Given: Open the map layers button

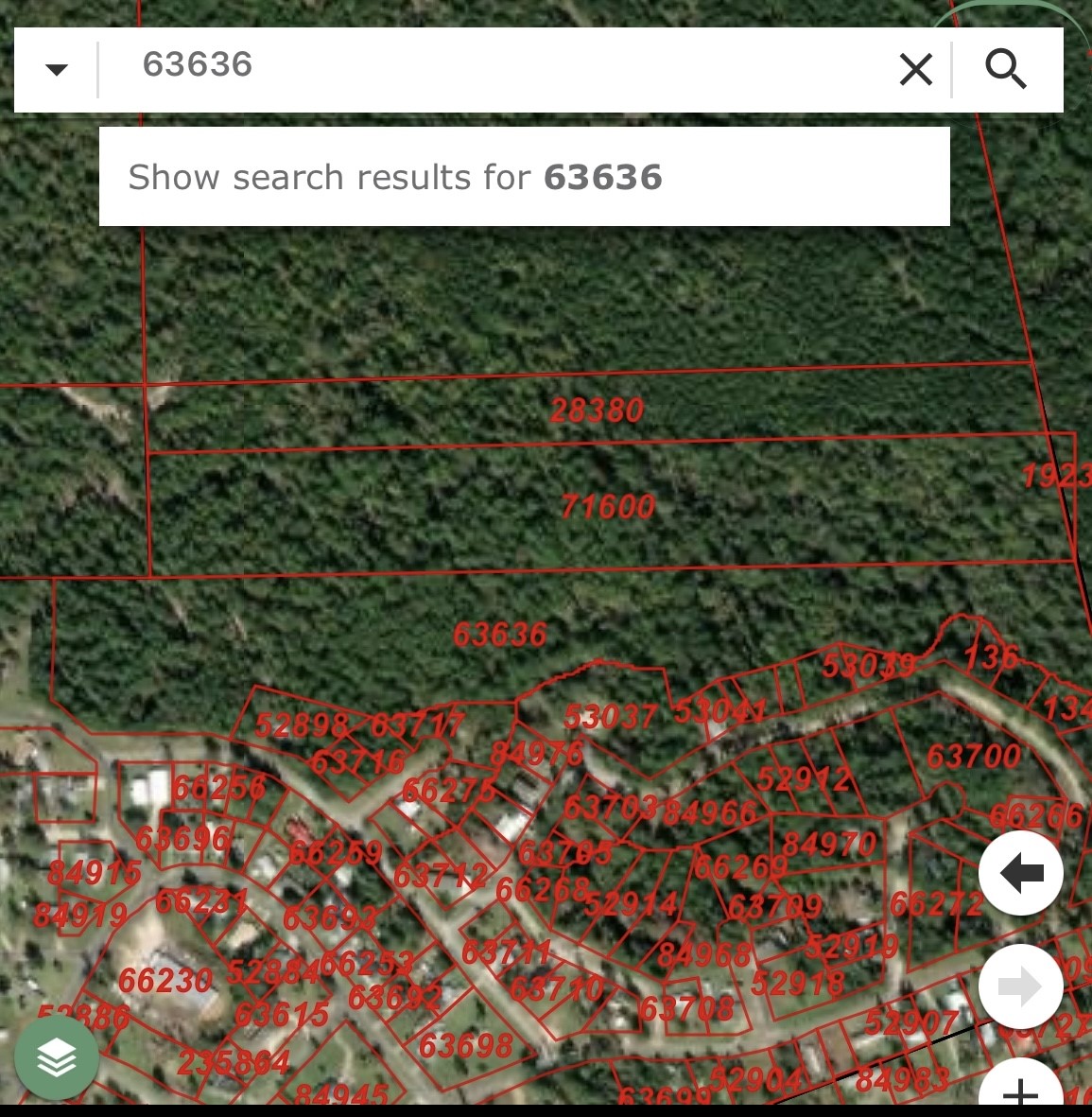Looking at the screenshot, I should pyautogui.click(x=57, y=1058).
